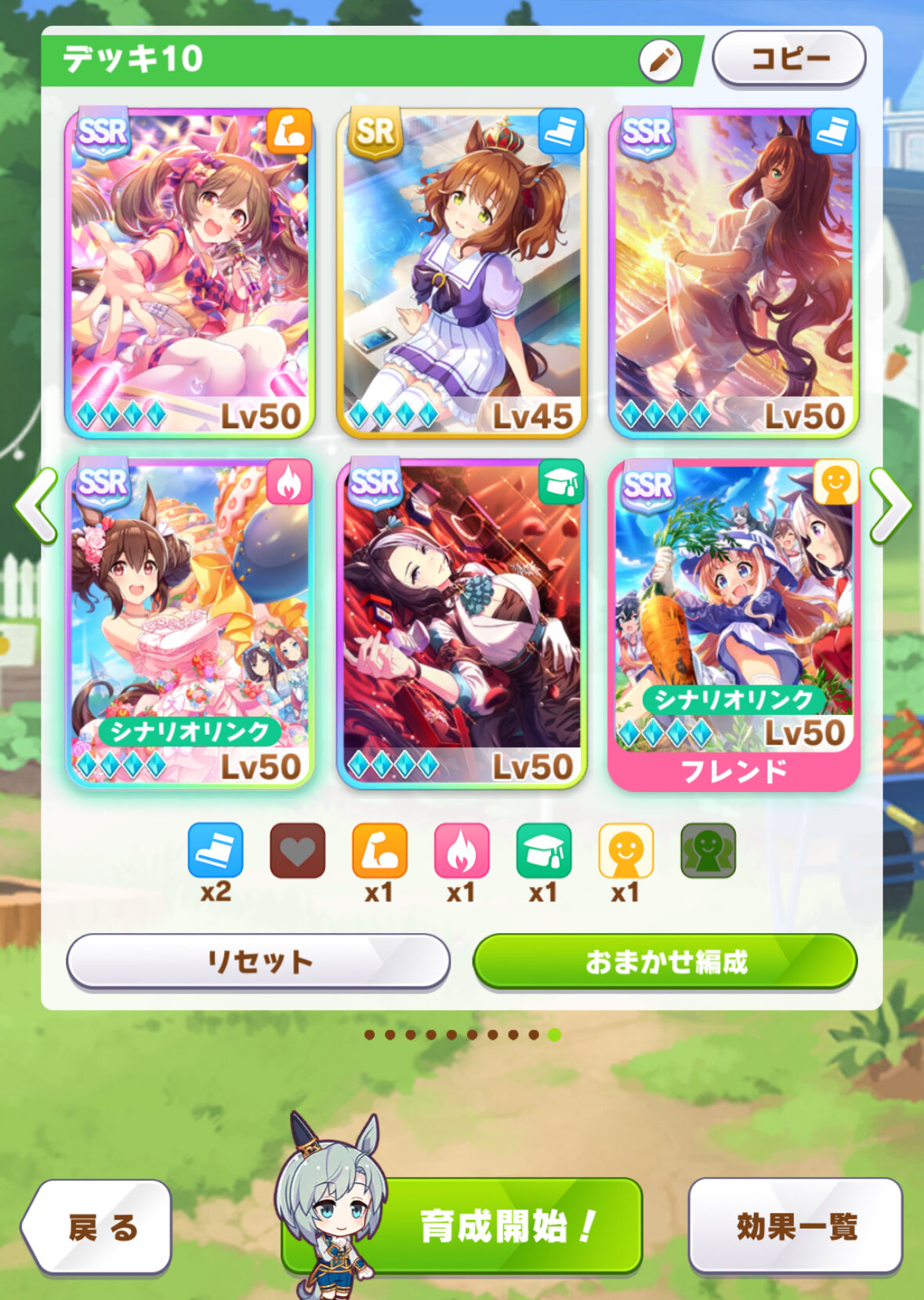Go back with the 戻る button
The height and width of the screenshot is (1300, 924).
tap(96, 1227)
